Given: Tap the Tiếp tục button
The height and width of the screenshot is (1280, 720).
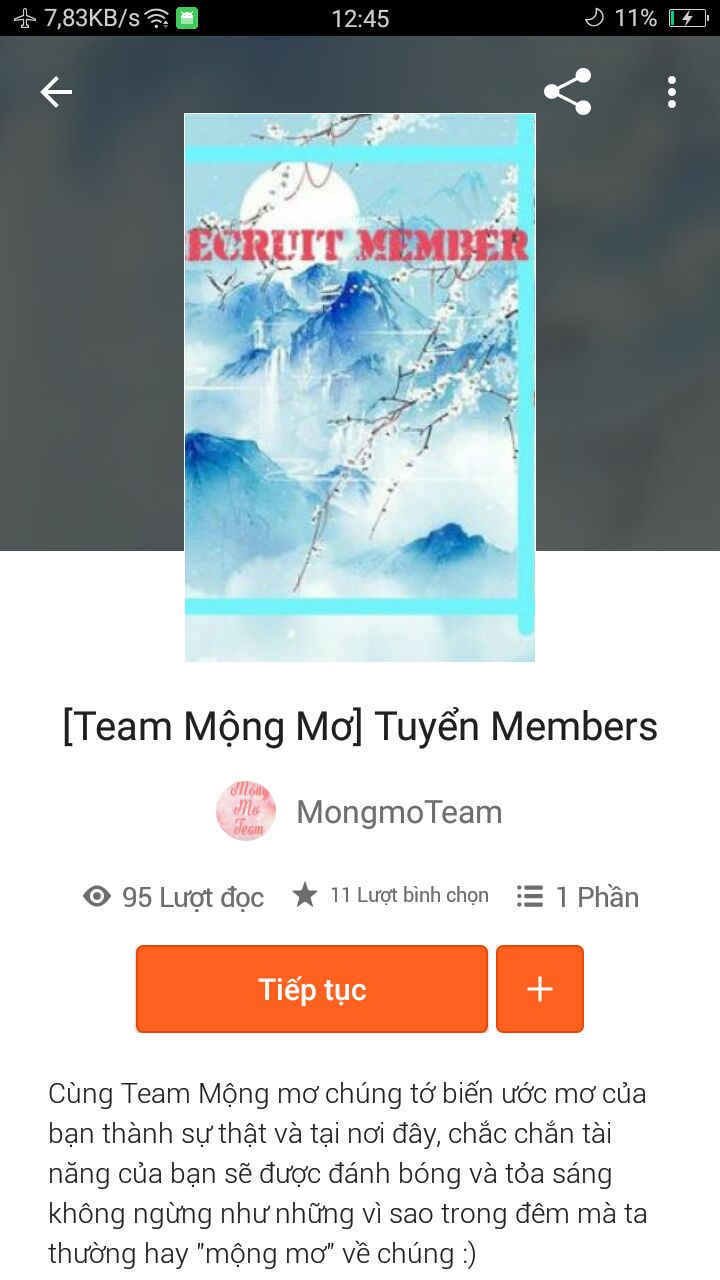Looking at the screenshot, I should click(x=312, y=989).
